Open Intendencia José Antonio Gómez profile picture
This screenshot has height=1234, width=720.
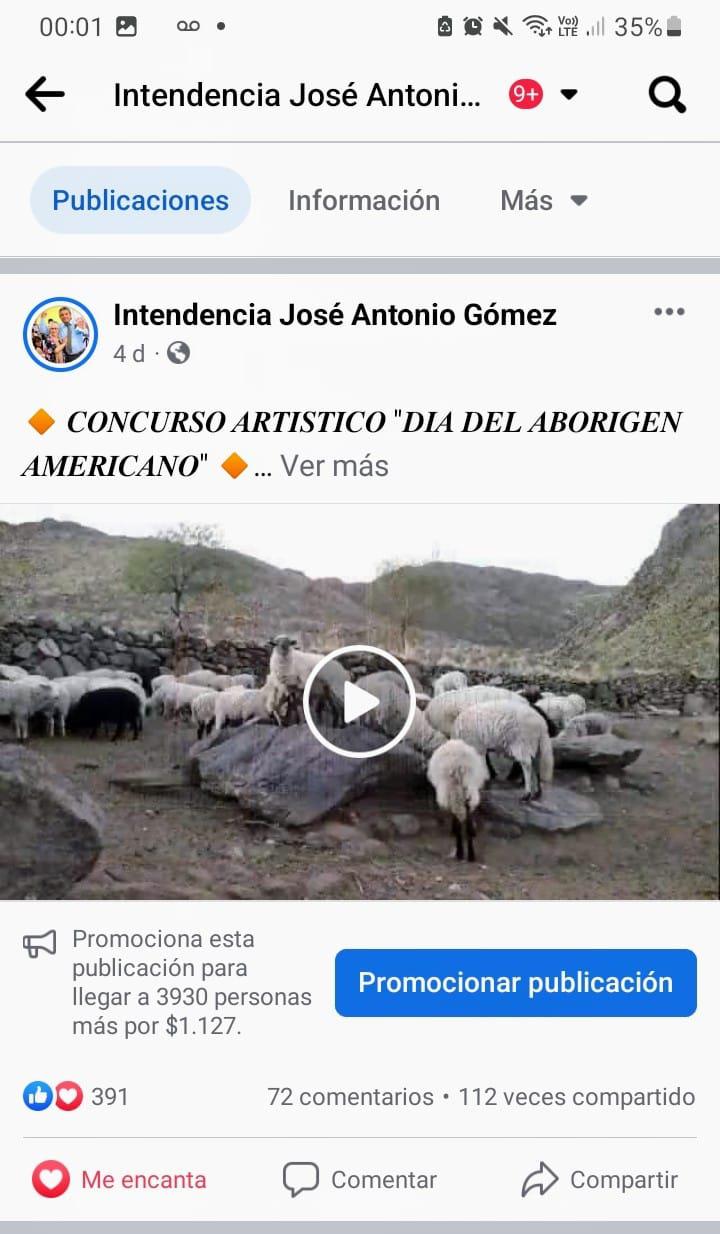click(x=61, y=334)
